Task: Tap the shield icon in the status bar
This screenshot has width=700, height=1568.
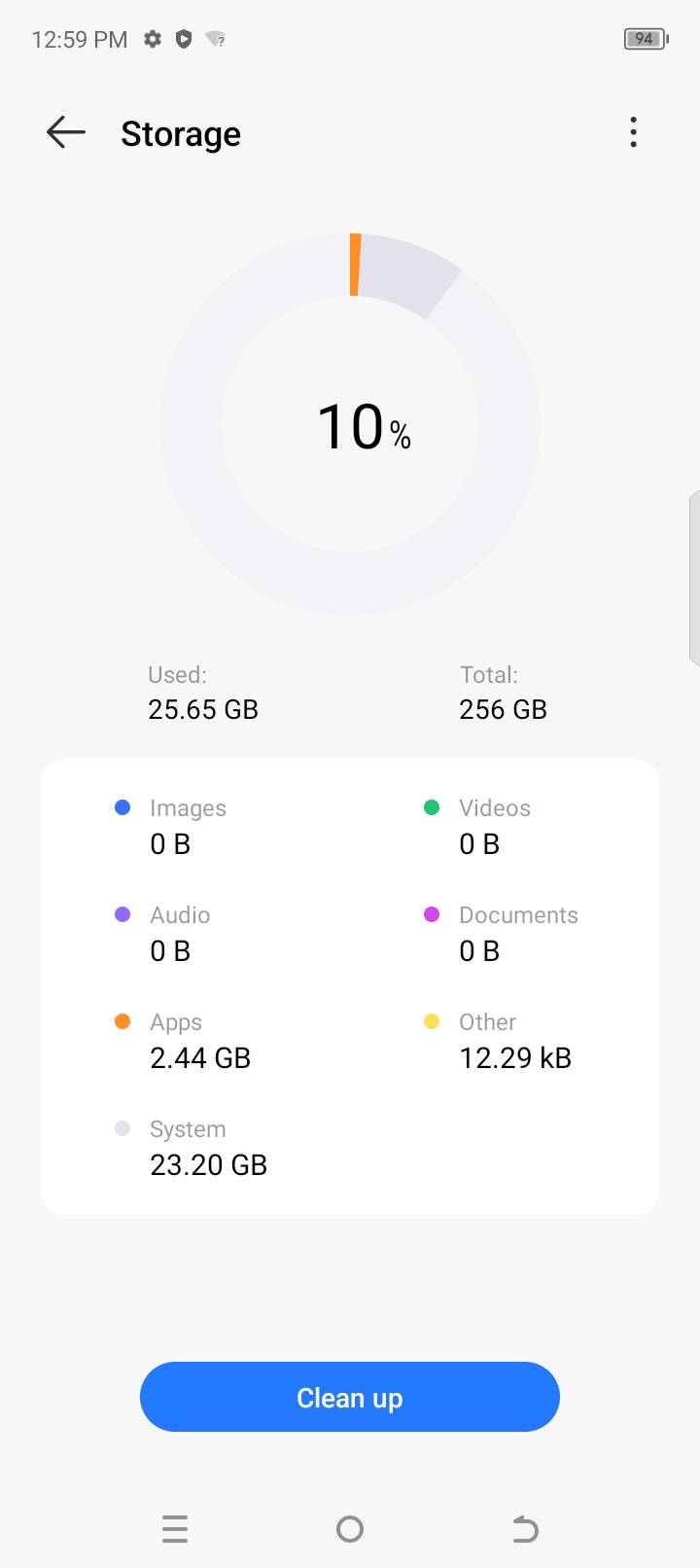Action: [x=185, y=39]
